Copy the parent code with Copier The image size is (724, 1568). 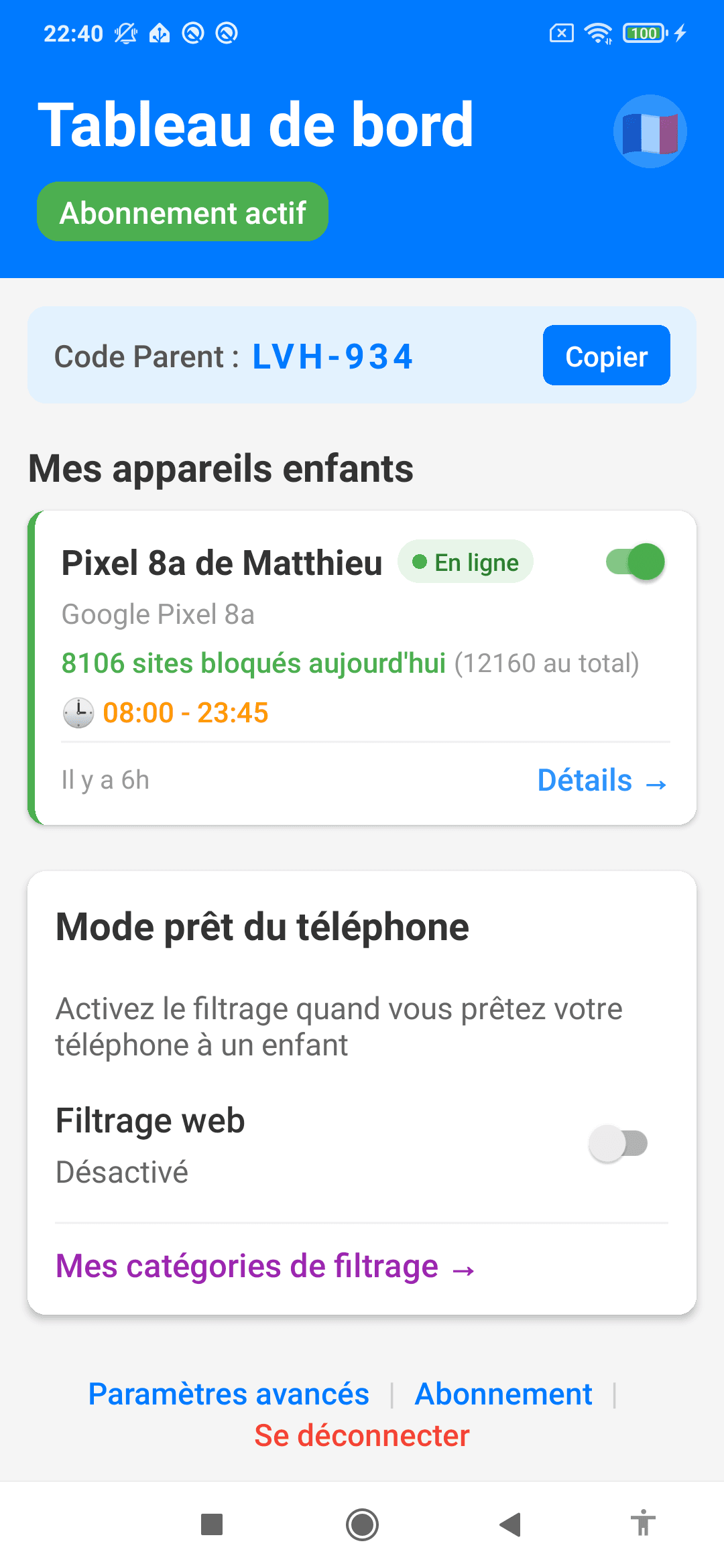605,356
